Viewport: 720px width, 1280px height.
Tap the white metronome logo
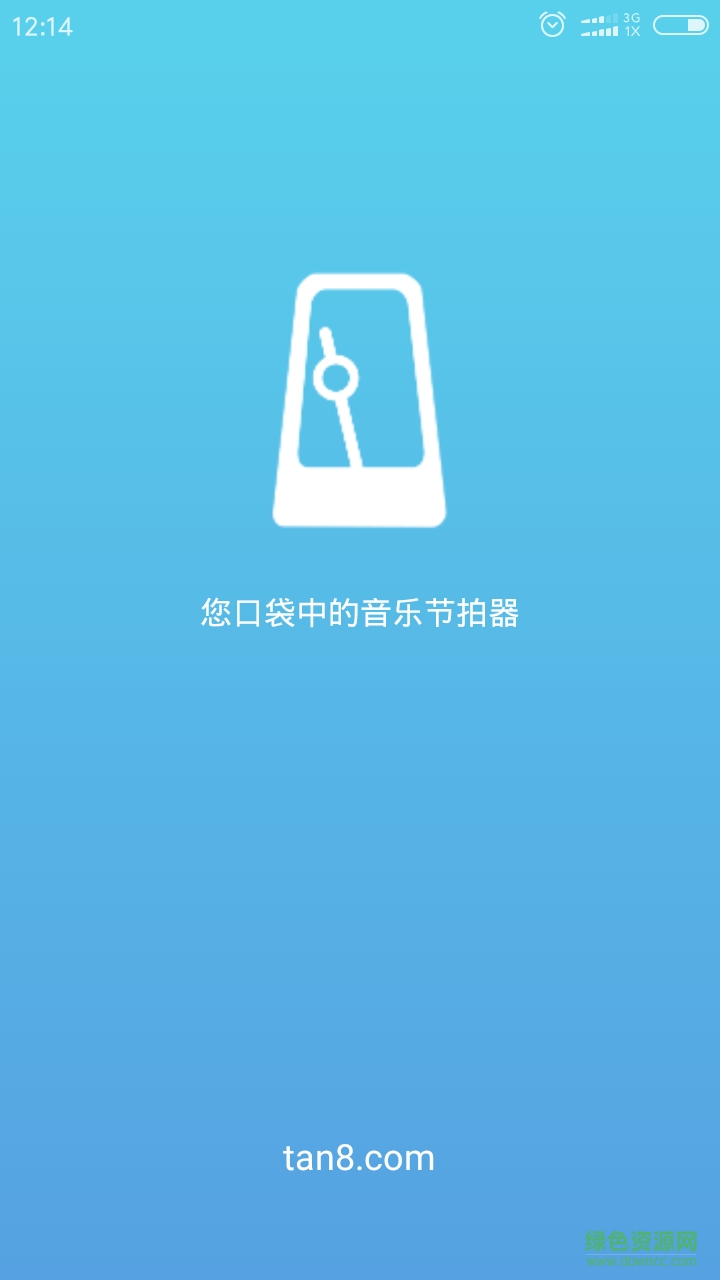coord(358,400)
